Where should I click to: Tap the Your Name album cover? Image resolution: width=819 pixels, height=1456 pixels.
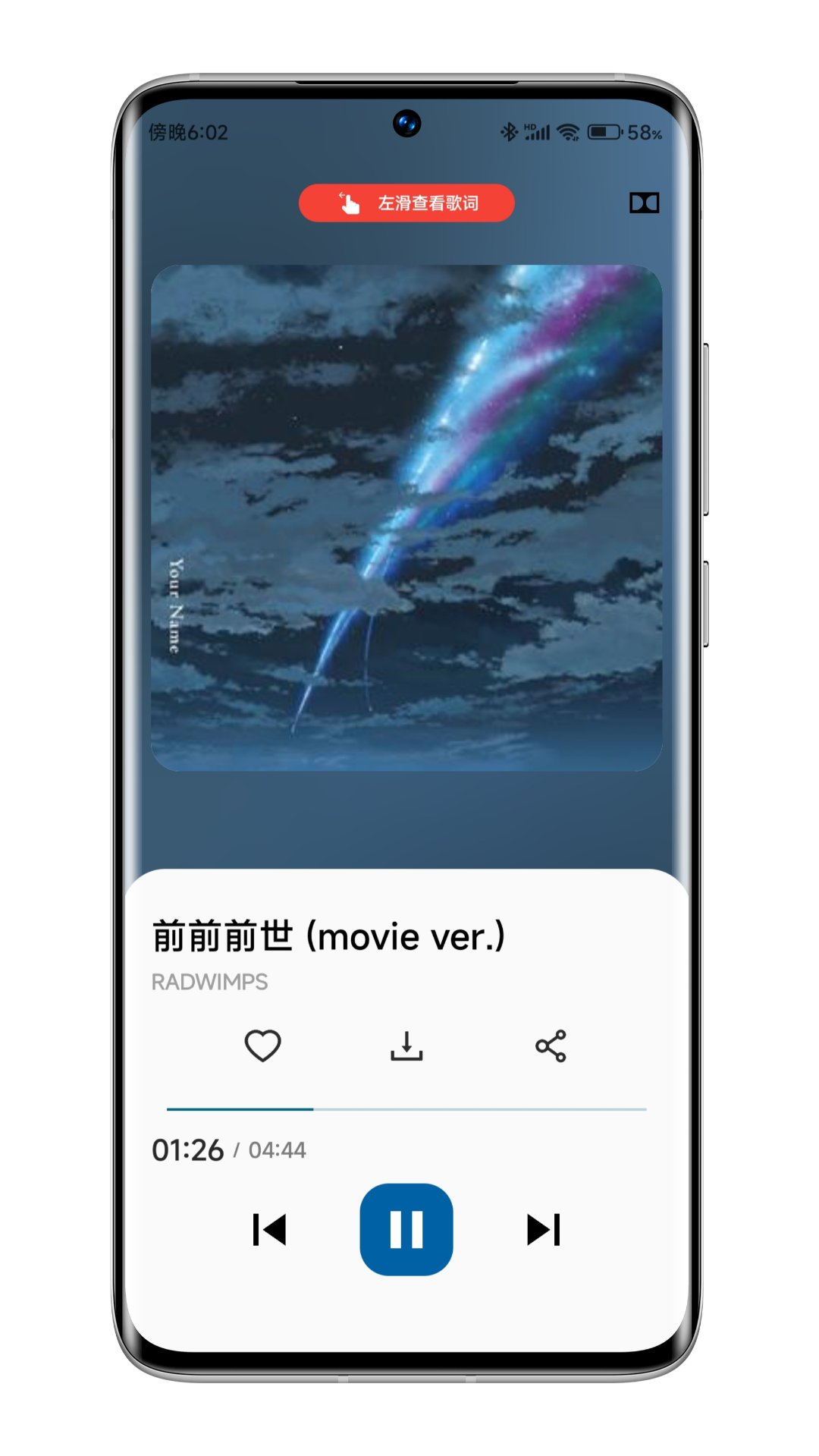click(x=406, y=517)
